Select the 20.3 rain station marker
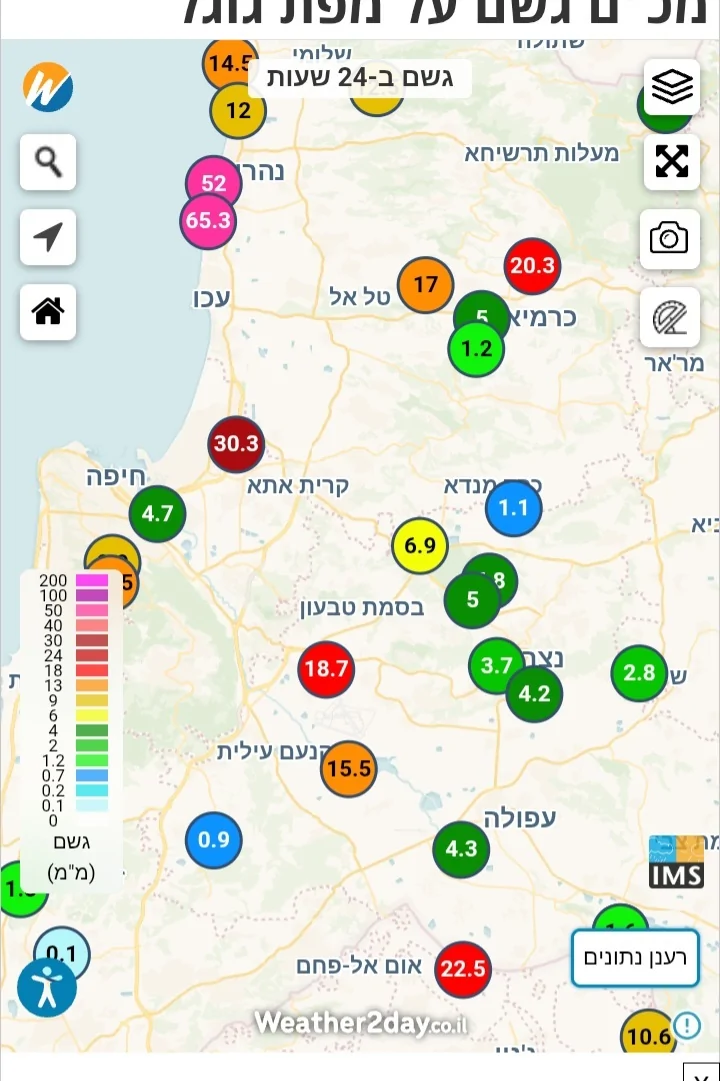This screenshot has width=720, height=1081. pos(532,266)
